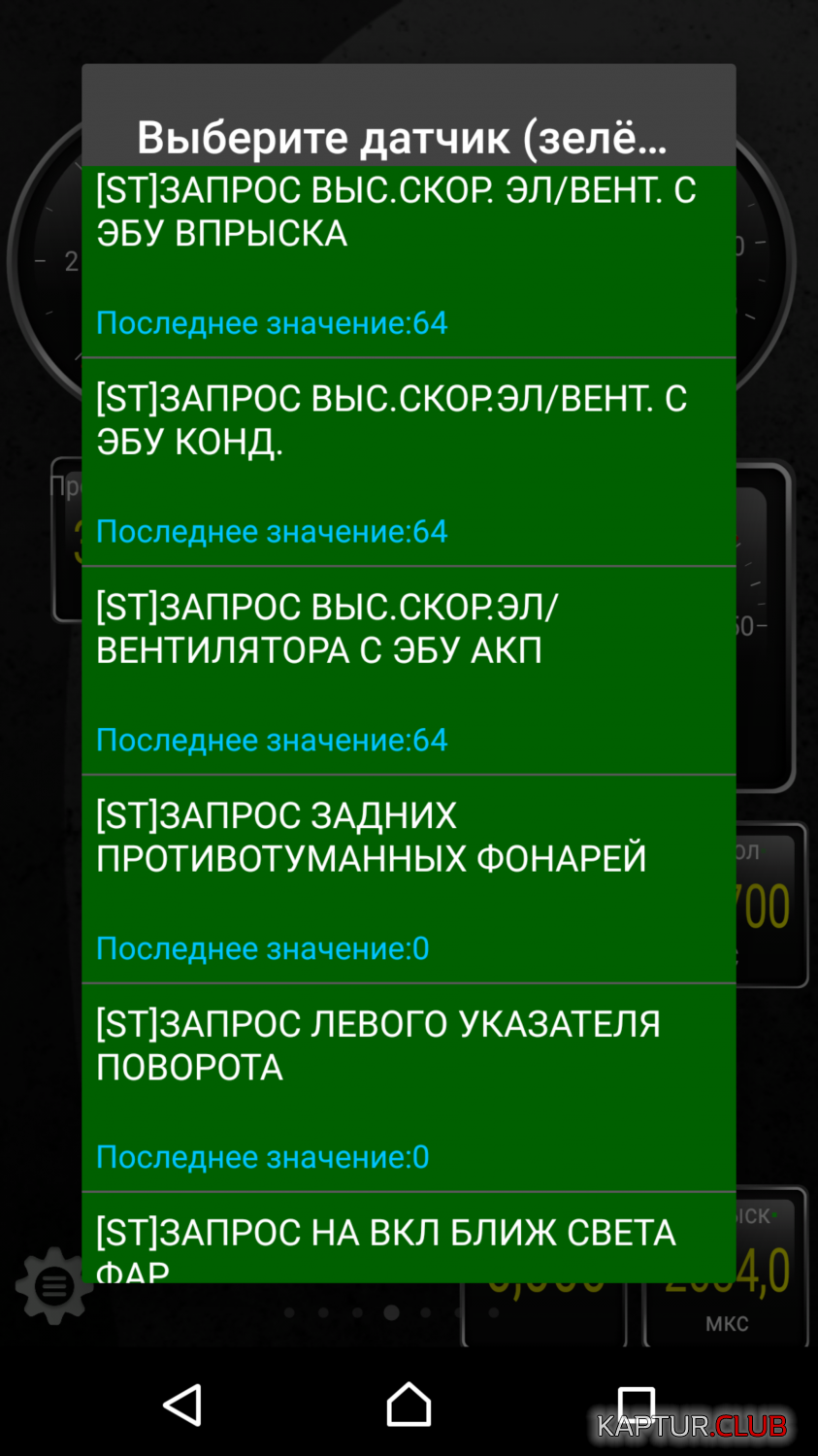The width and height of the screenshot is (818, 1456).
Task: Select ЗАПРОС ЗАДНИХ ПРОТИВОТУМАННЫХ ФОНАРЕЙ
Action: 409,879
